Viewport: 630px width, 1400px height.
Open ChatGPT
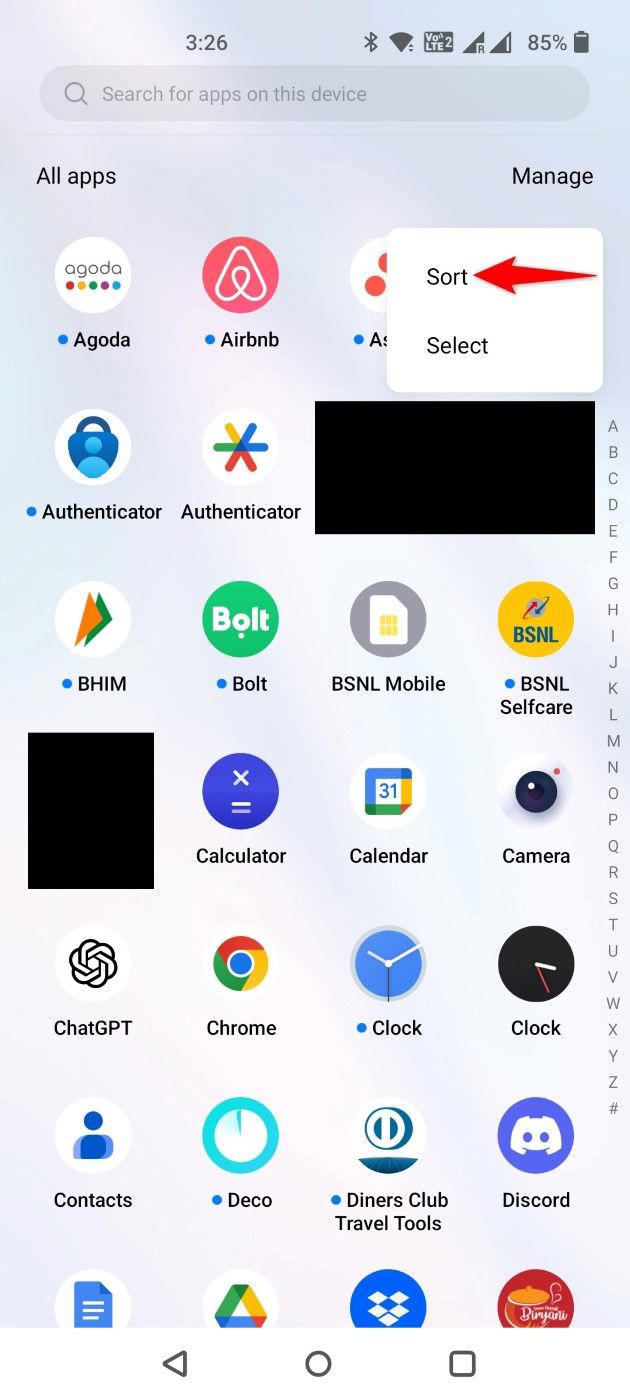93,963
